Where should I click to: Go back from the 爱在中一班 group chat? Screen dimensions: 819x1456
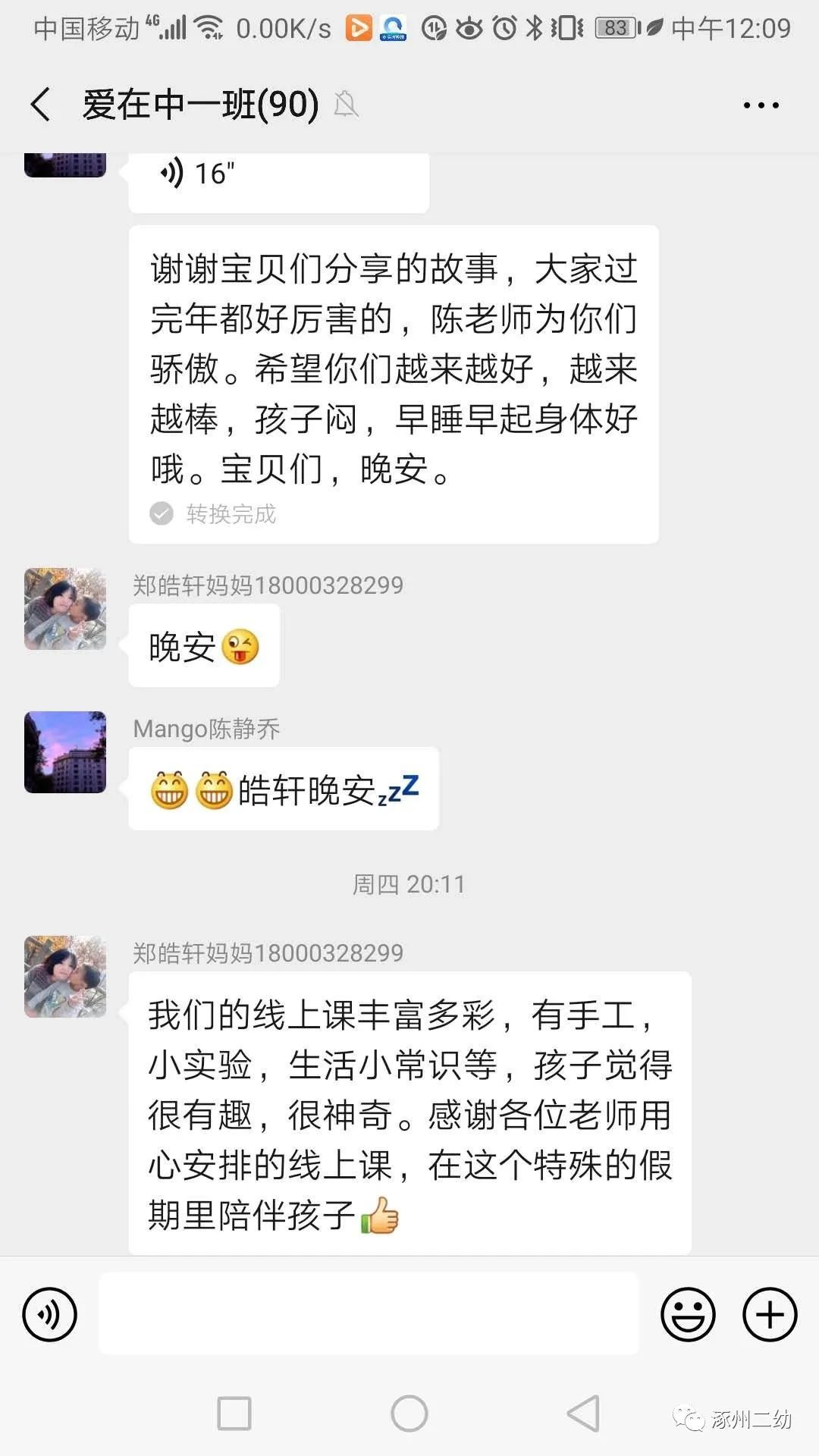tap(42, 105)
